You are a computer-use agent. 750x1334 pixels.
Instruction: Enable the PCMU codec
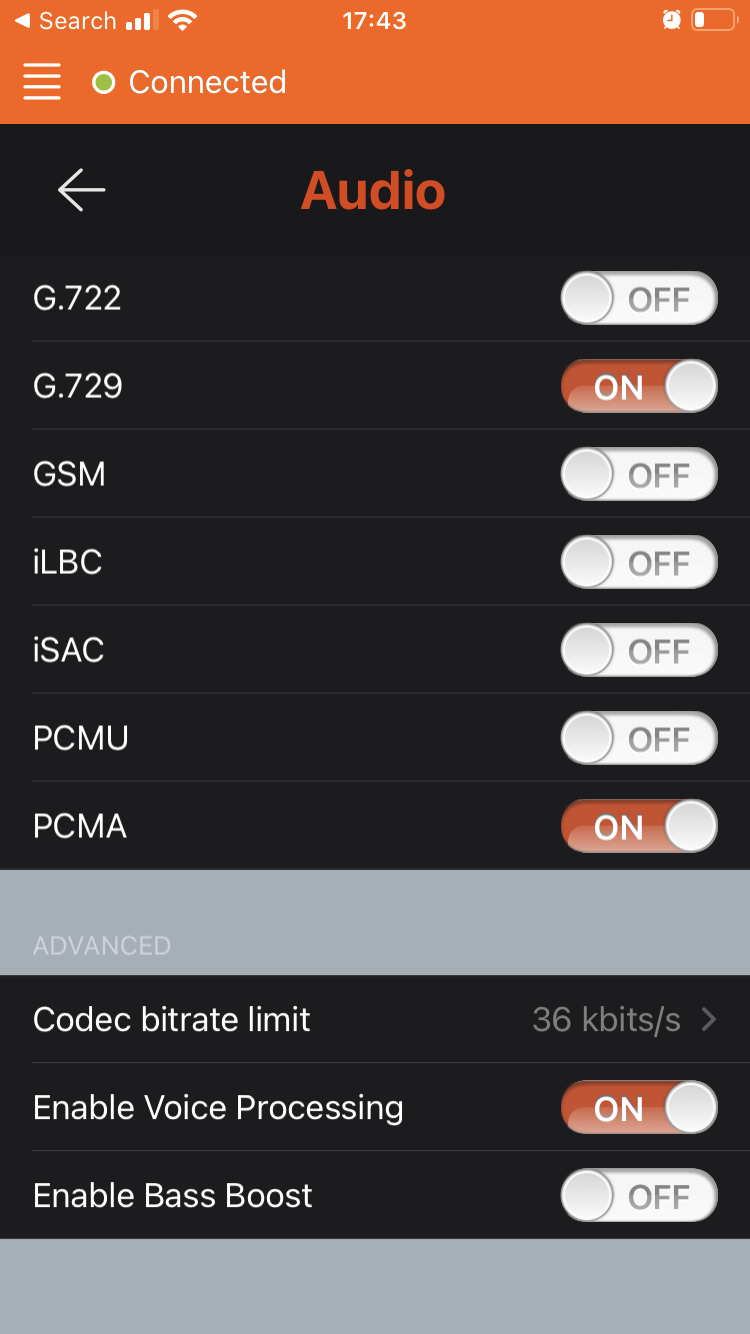click(639, 738)
